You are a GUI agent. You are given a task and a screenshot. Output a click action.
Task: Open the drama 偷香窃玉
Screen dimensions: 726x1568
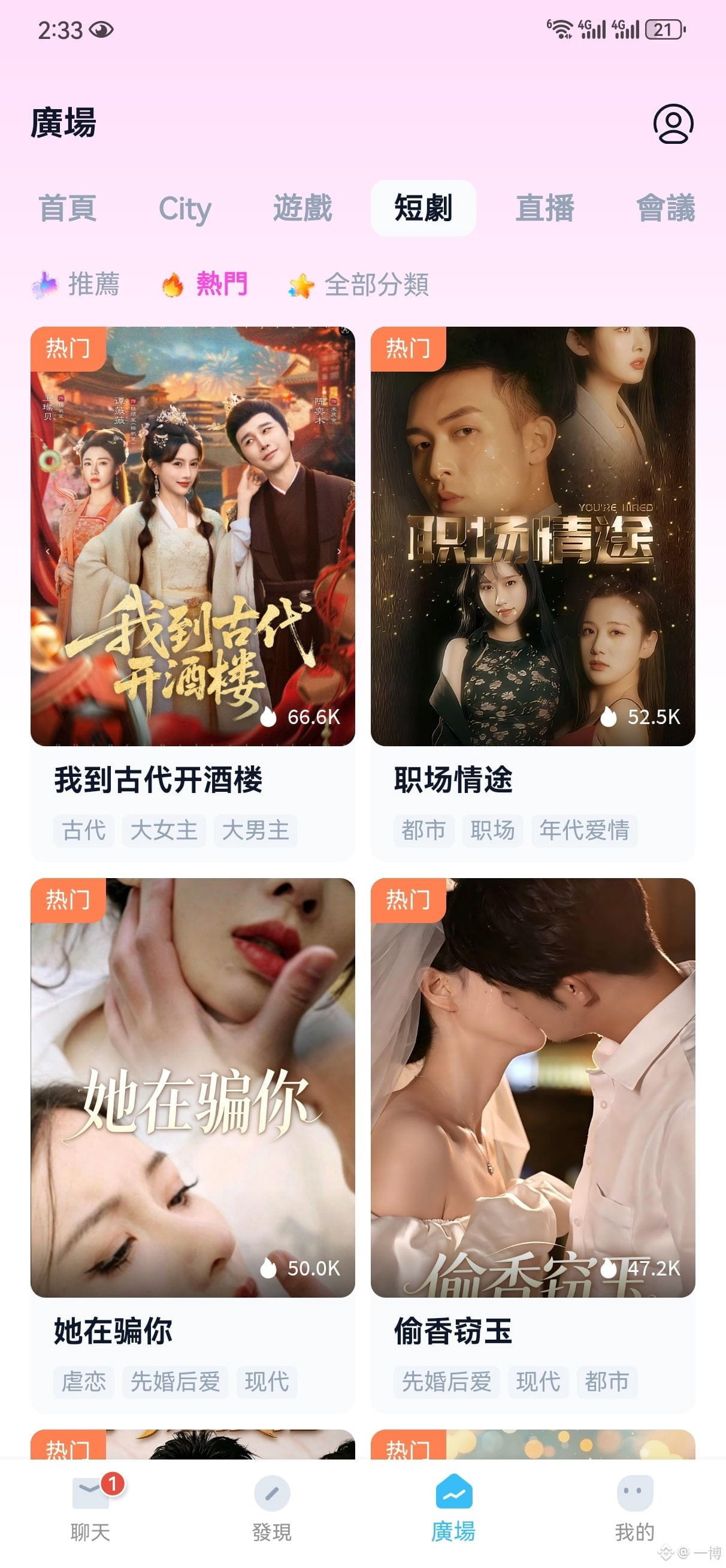pos(533,1145)
